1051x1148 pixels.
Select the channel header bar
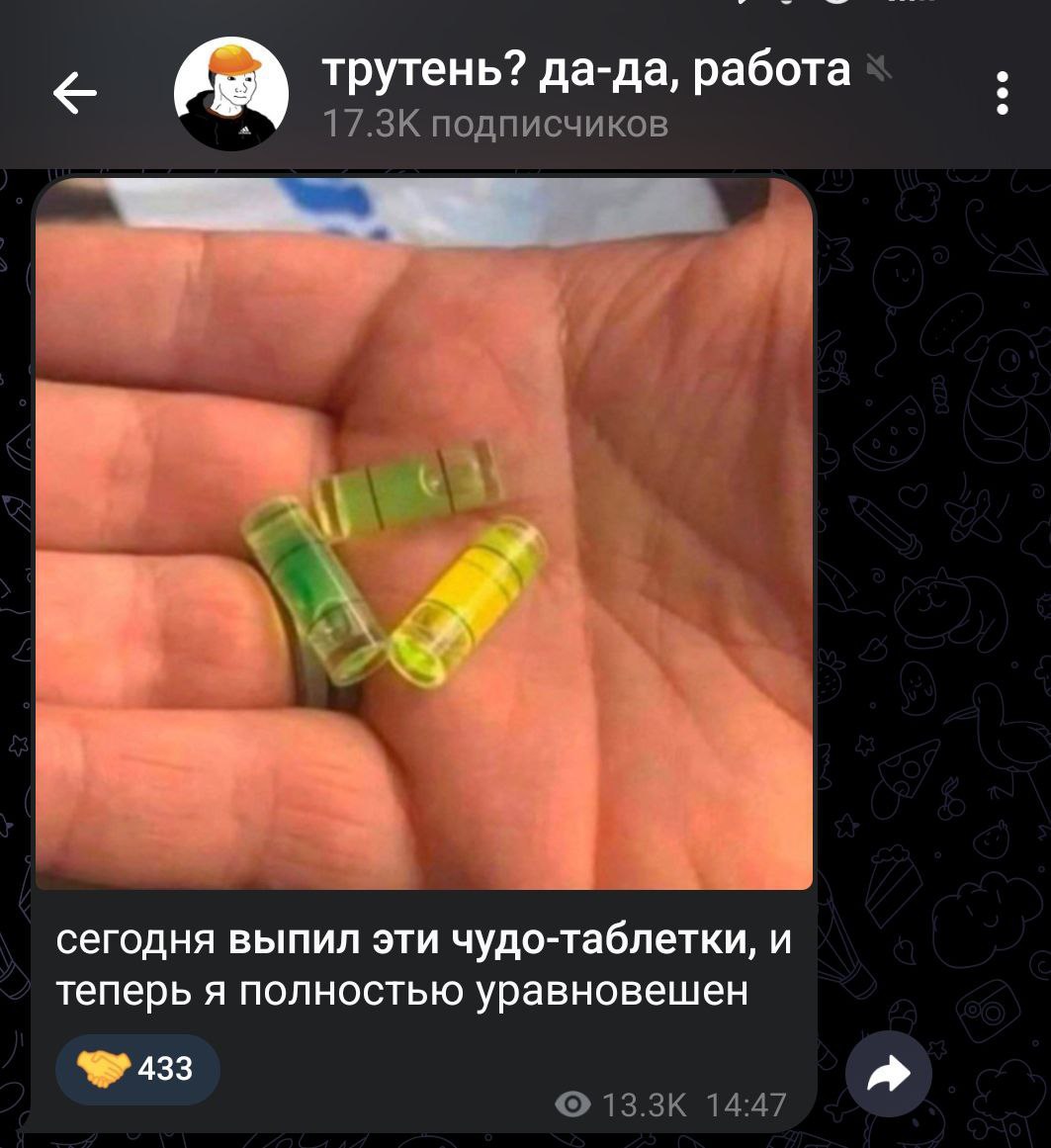click(x=525, y=89)
